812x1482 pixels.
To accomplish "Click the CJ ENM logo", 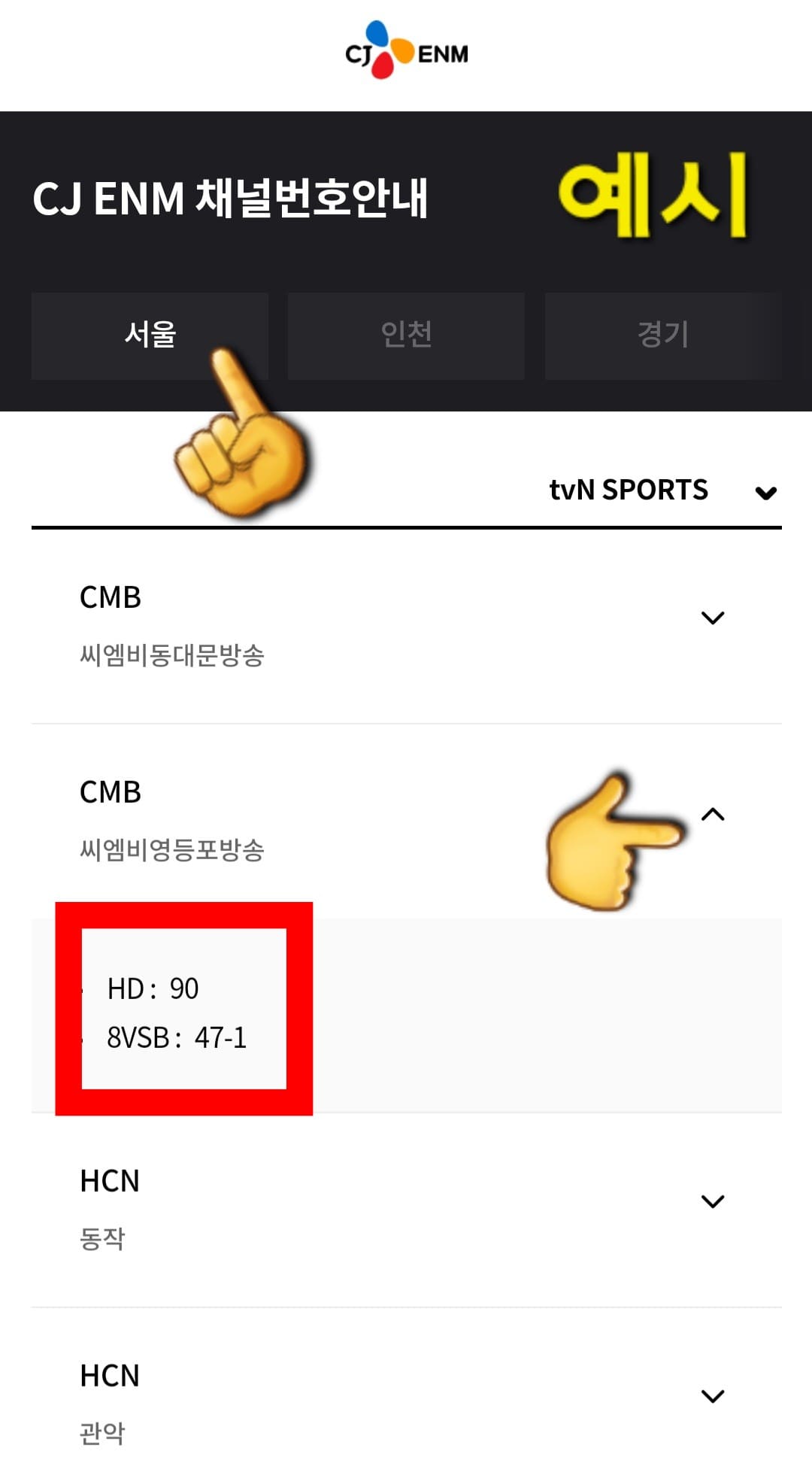I will pos(406,51).
